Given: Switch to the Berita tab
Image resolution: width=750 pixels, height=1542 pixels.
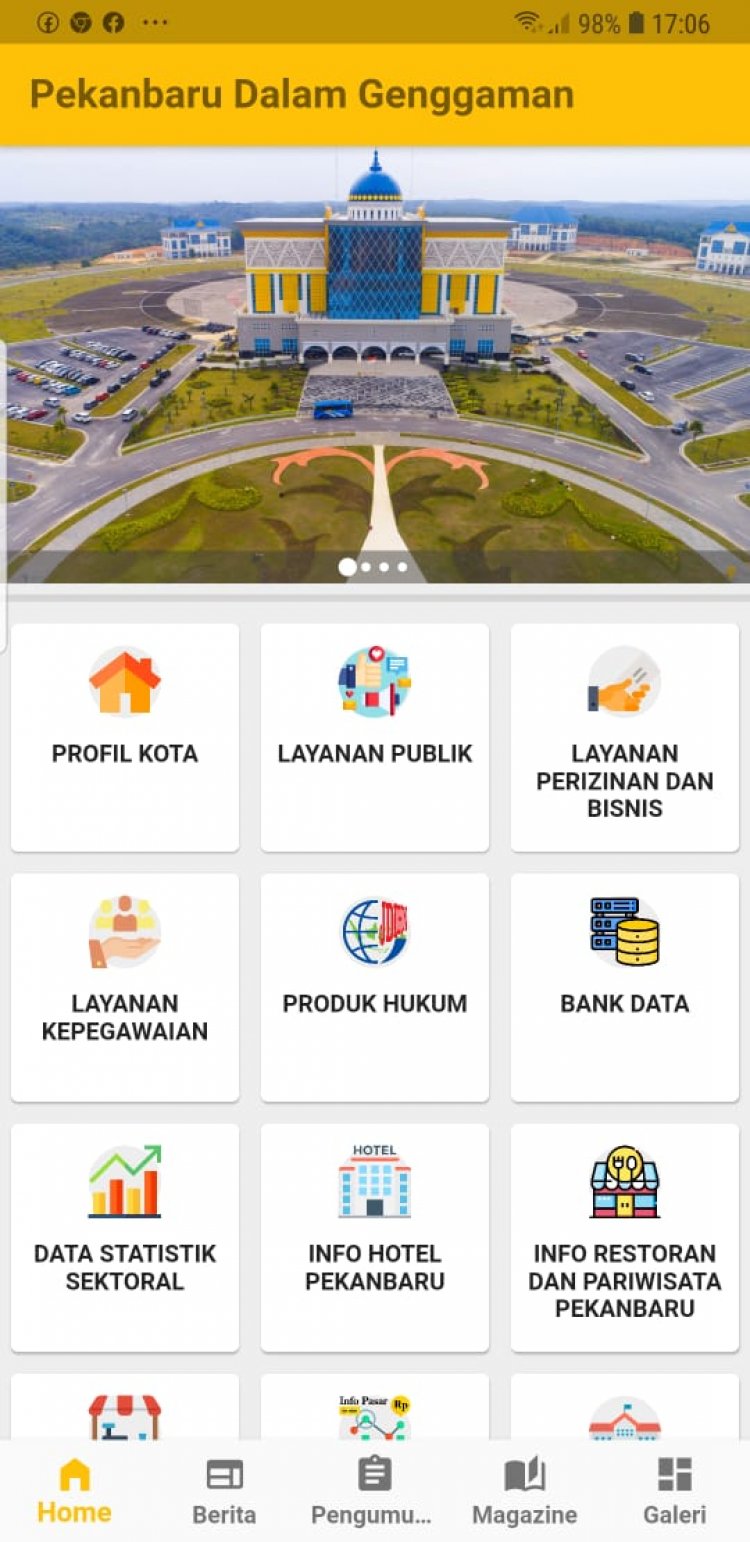Looking at the screenshot, I should coord(224,1490).
